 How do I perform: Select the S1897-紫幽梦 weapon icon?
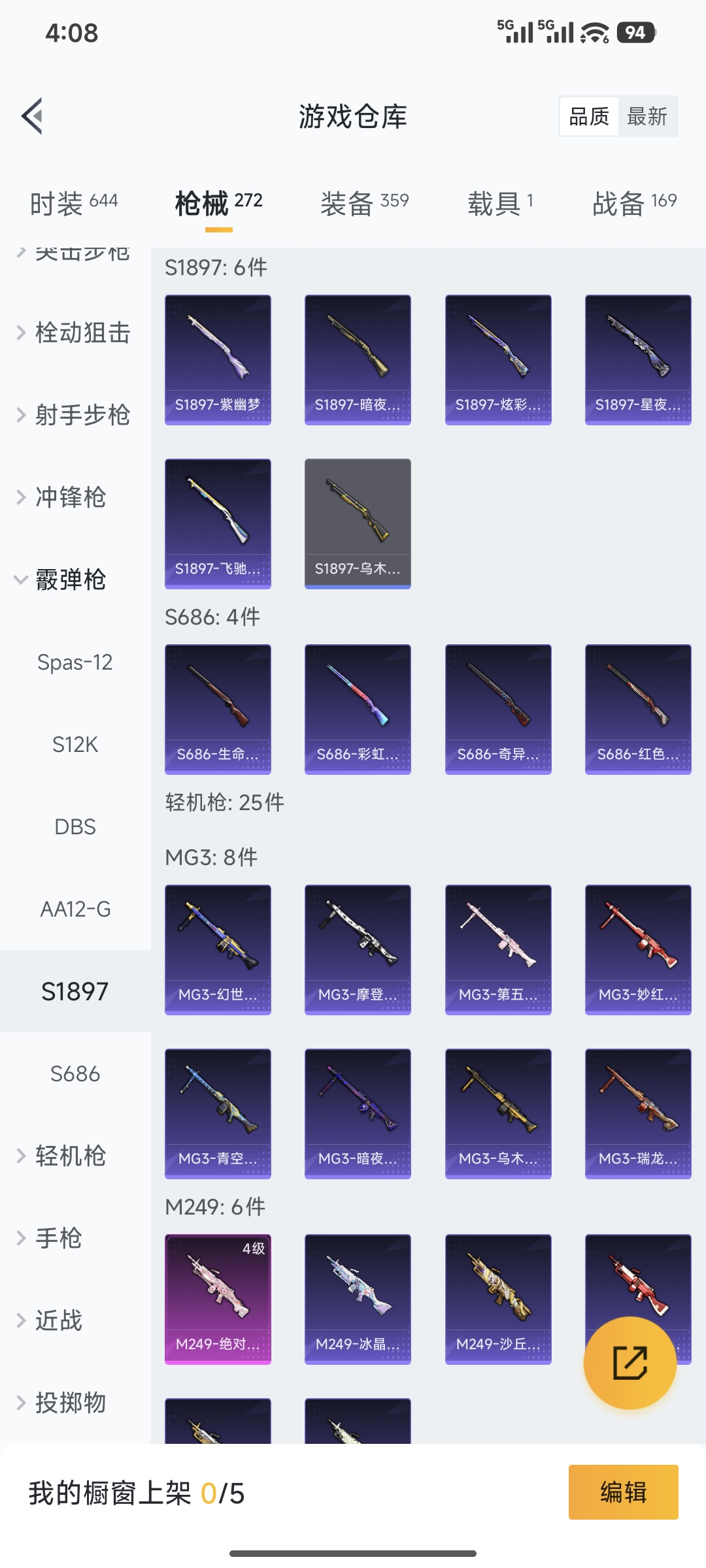pos(218,359)
